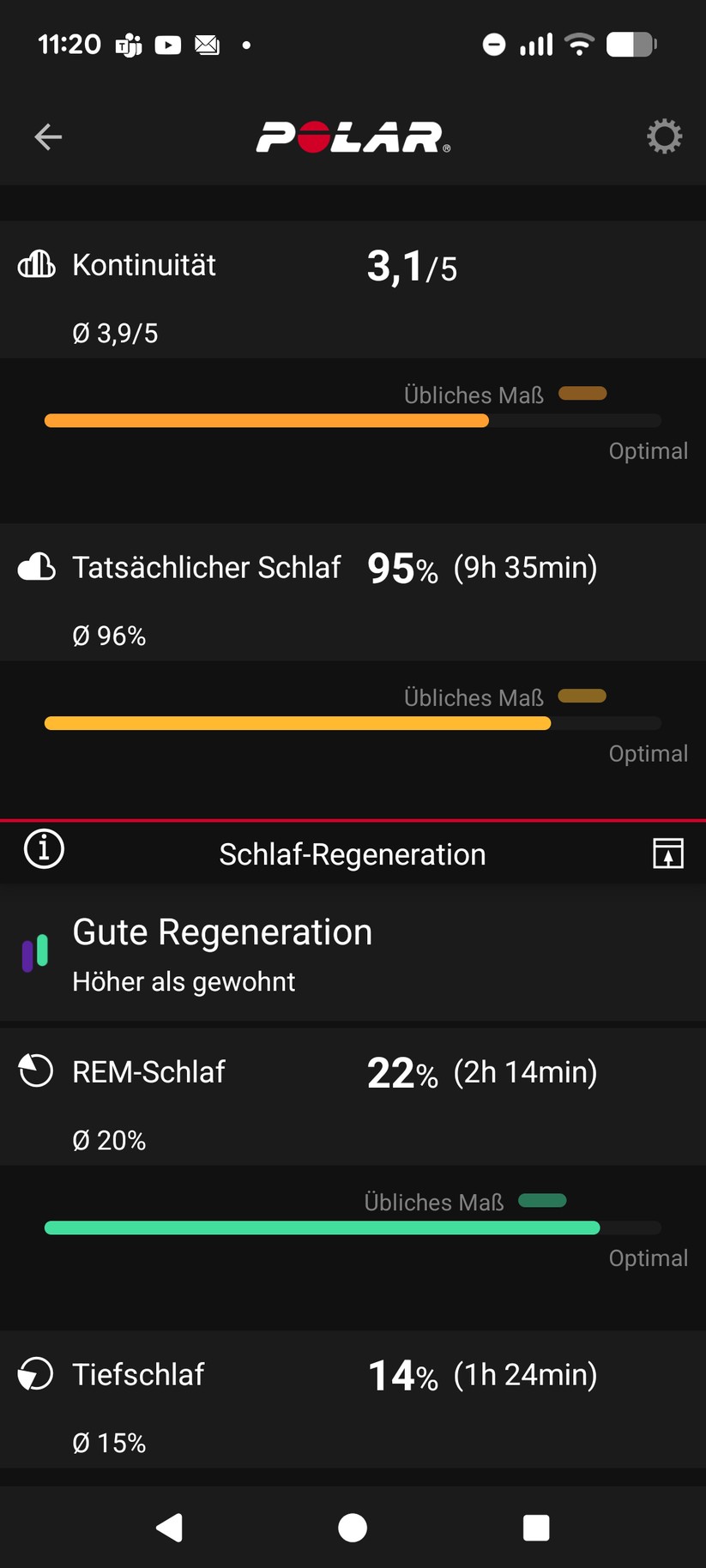Viewport: 706px width, 1568px height.
Task: Open the recent apps overview
Action: [536, 1527]
